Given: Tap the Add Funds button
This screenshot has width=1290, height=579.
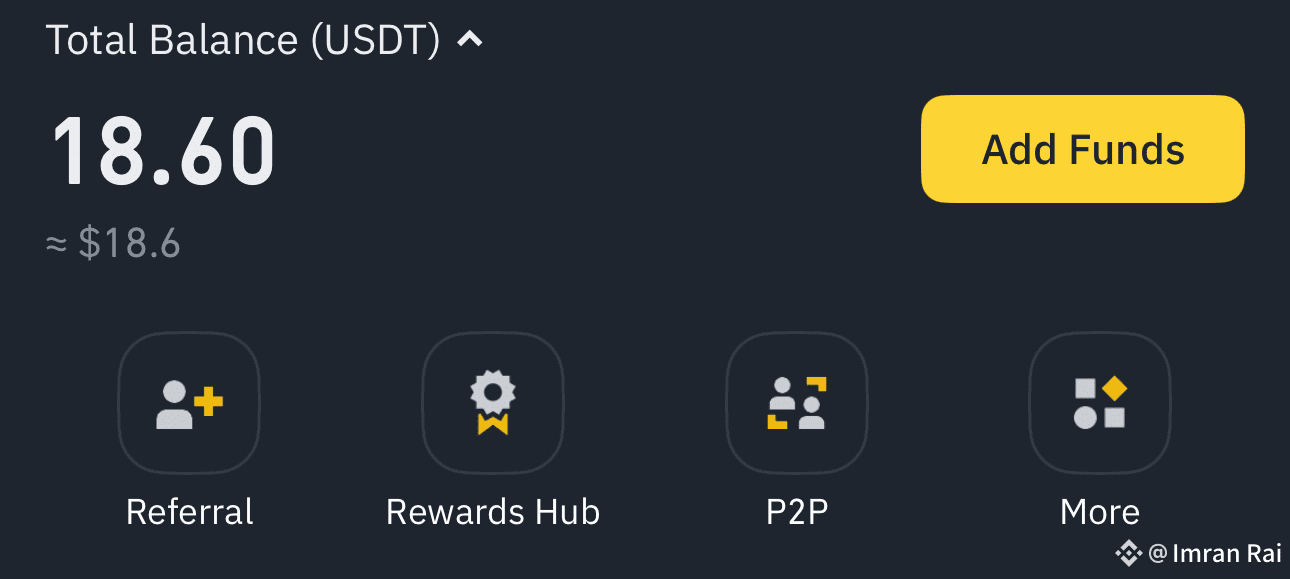Looking at the screenshot, I should pyautogui.click(x=1082, y=149).
